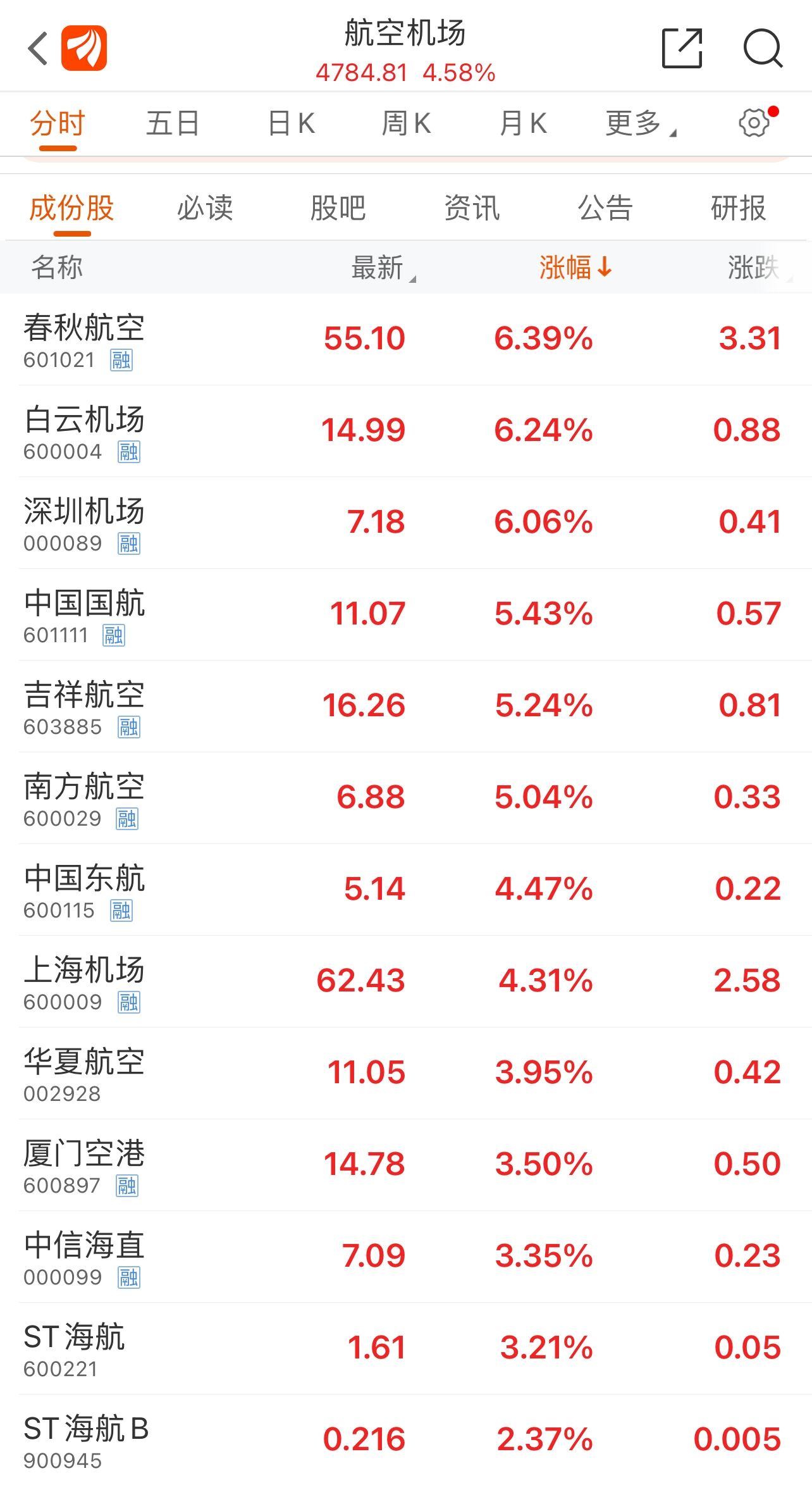Switch to the 必读 tab

(x=205, y=208)
